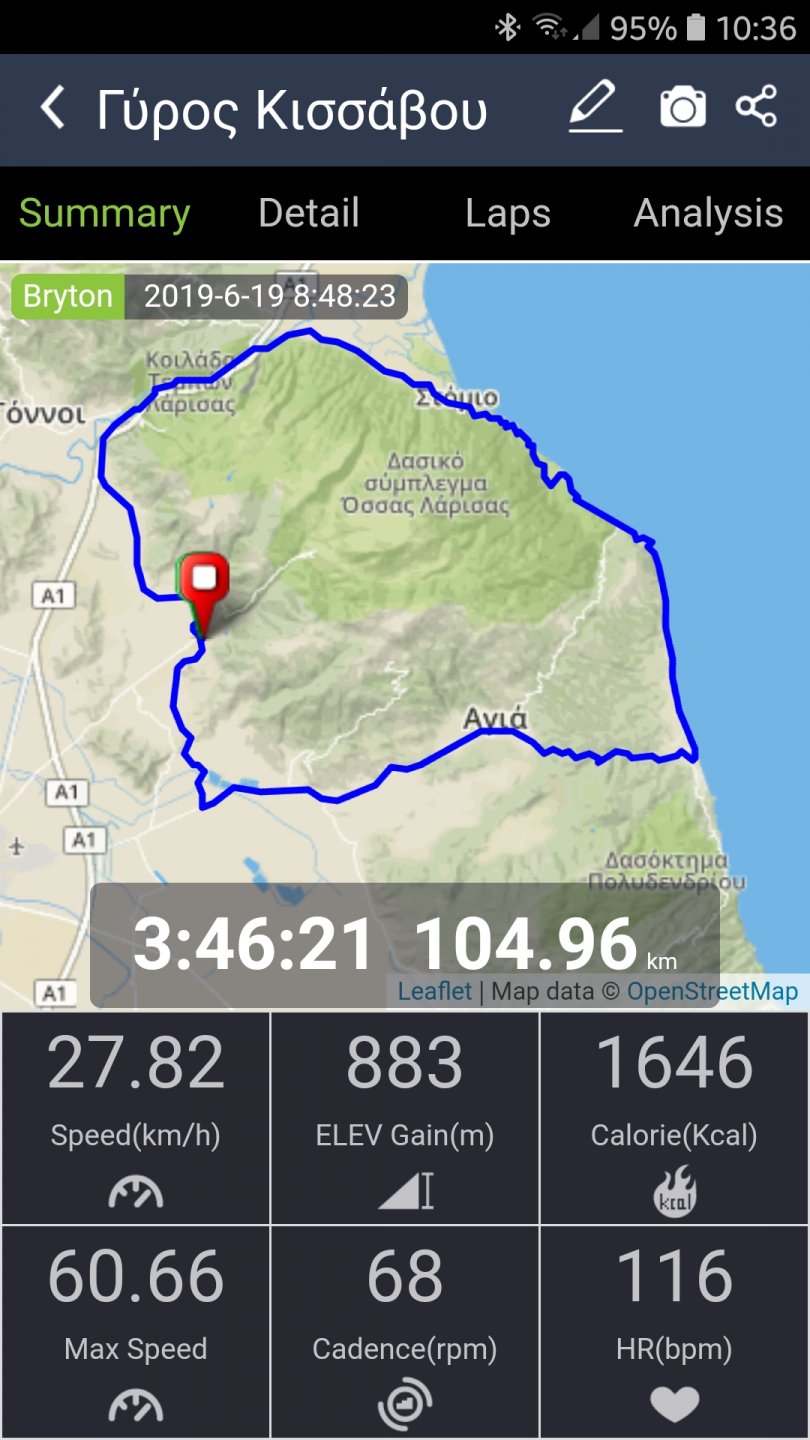Open the Laps tab
810x1440 pixels.
click(x=507, y=213)
